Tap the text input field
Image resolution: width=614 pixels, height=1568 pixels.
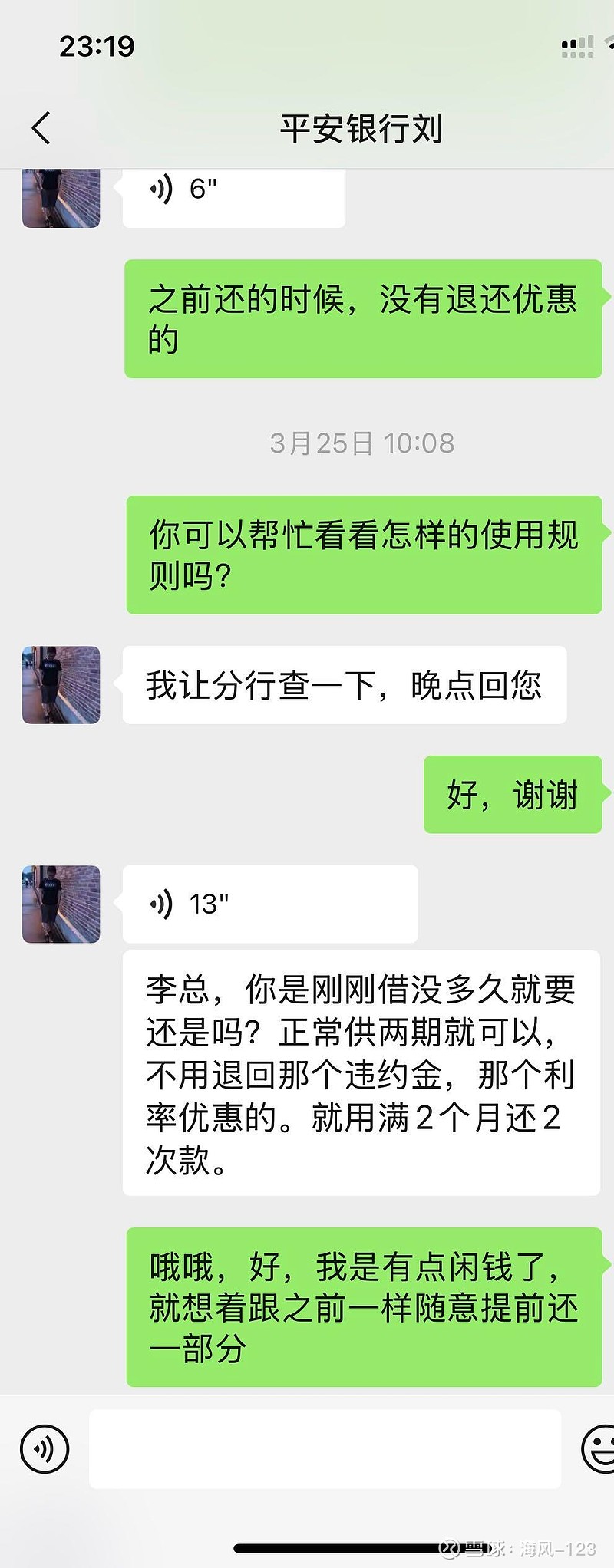(326, 1450)
